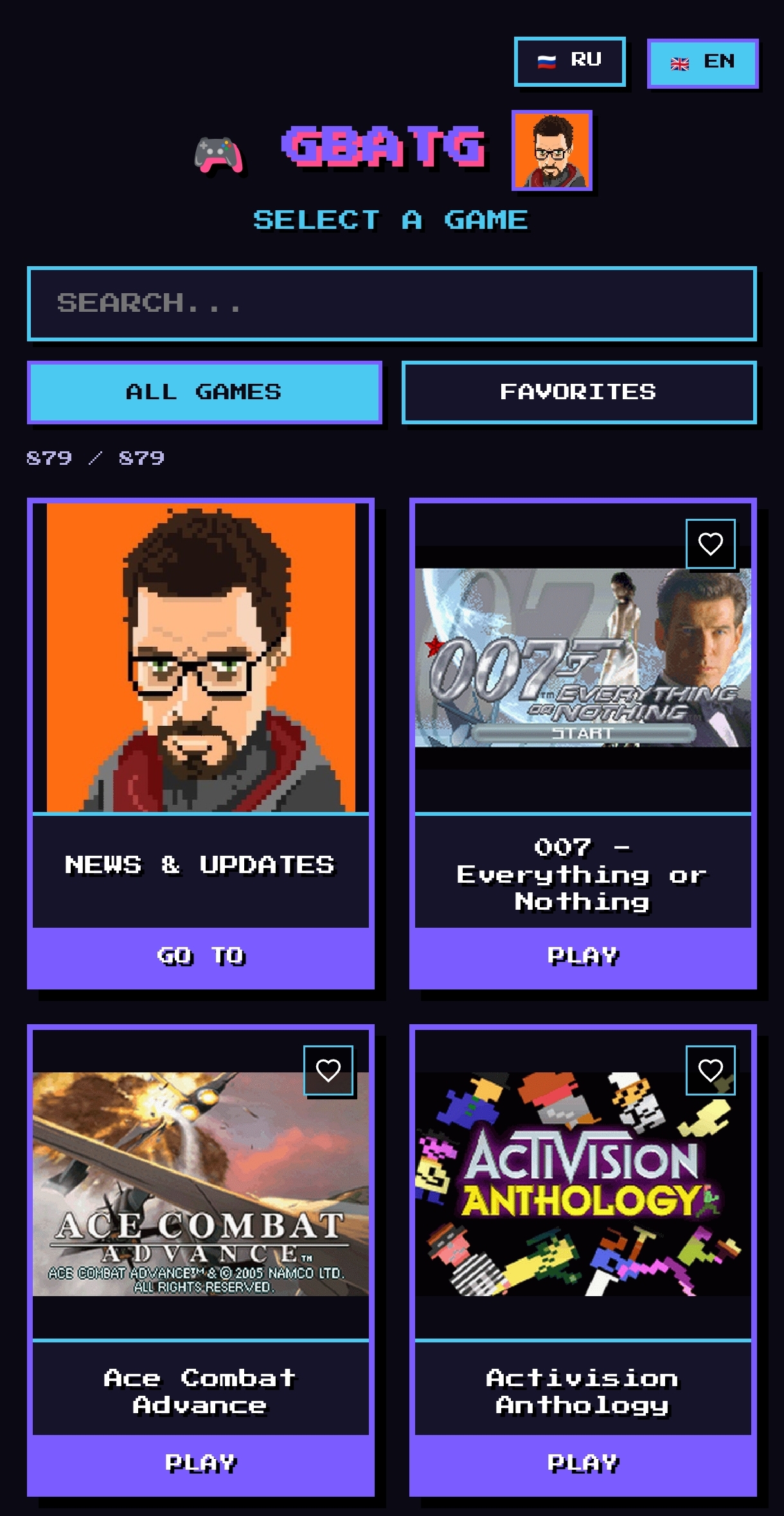Click the Russian flag icon in the RU button

(545, 61)
